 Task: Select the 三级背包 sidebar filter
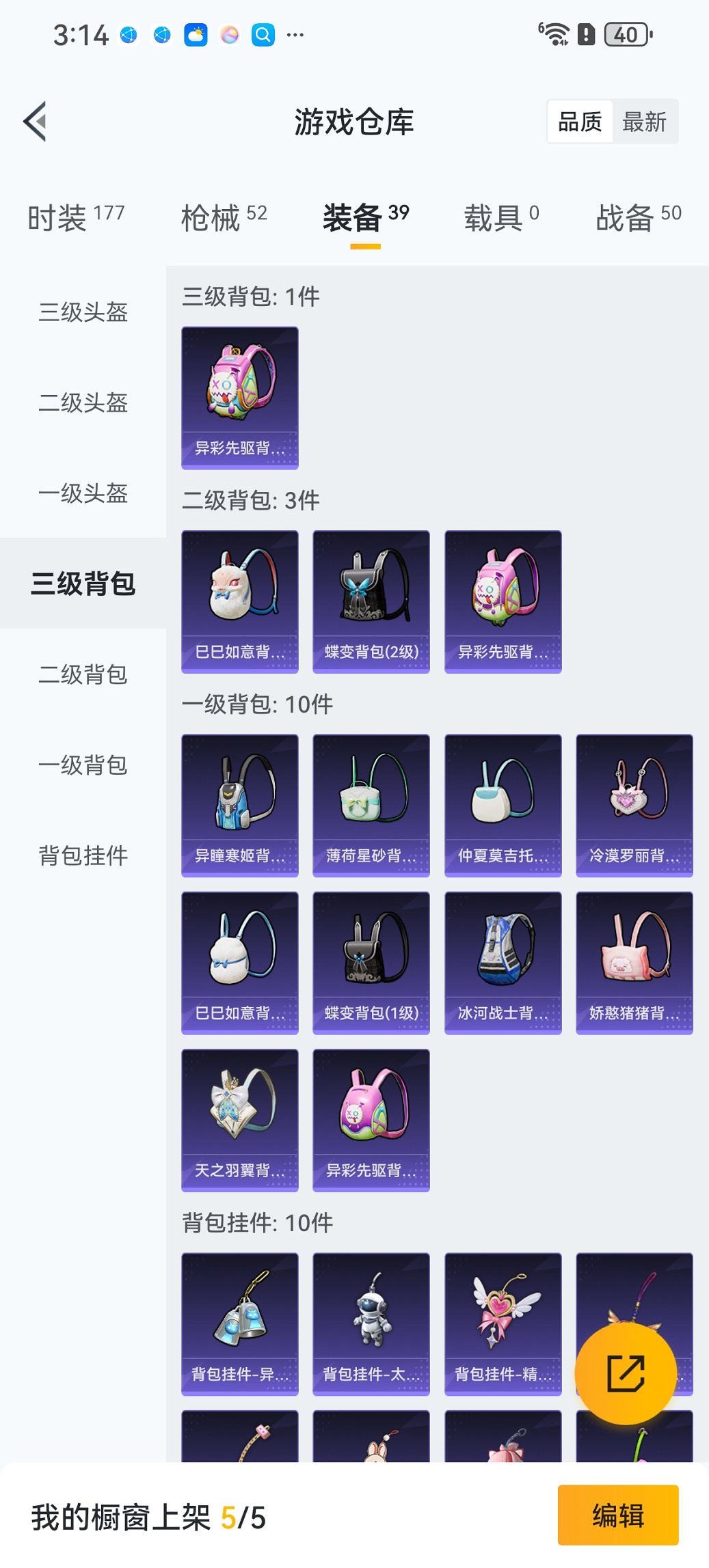(x=82, y=584)
